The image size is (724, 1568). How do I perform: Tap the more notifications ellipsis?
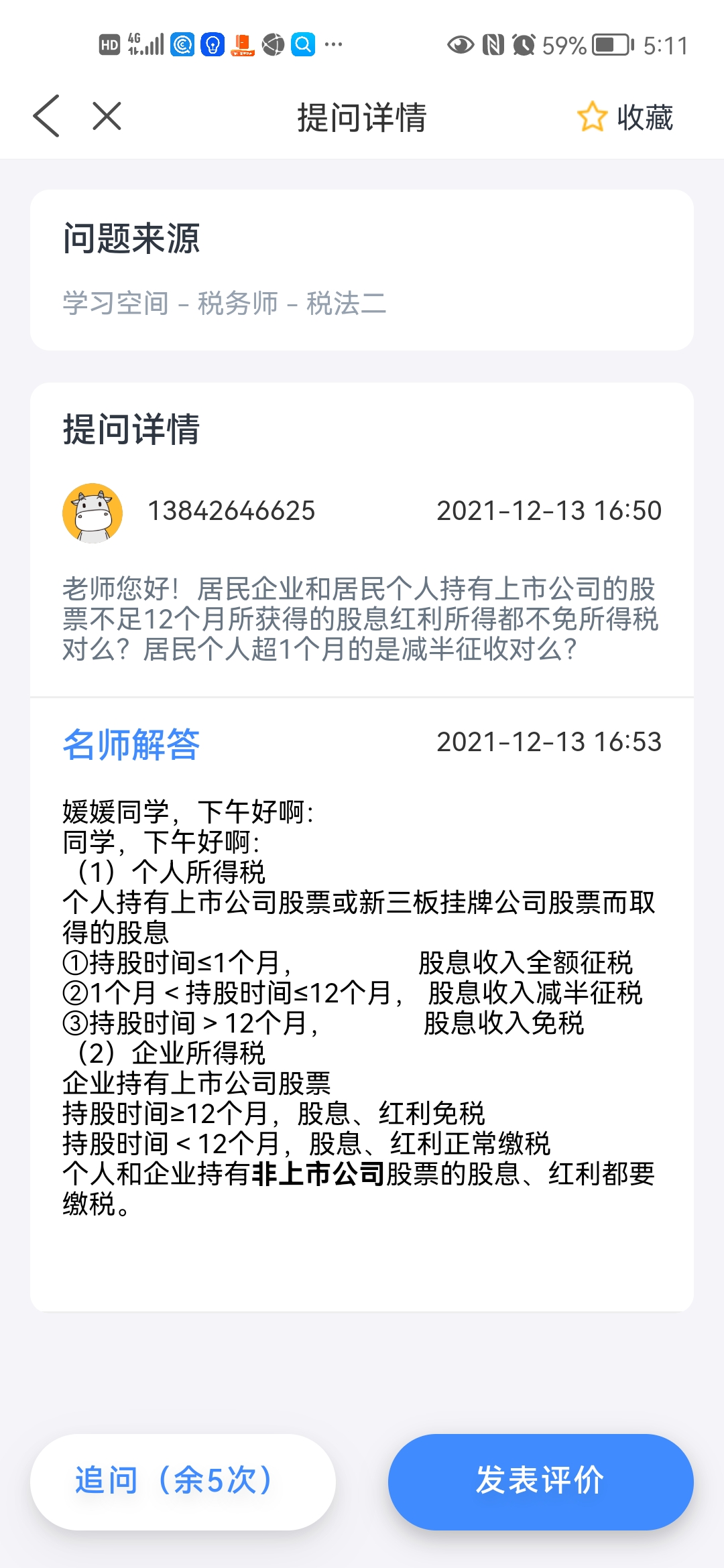coord(333,44)
